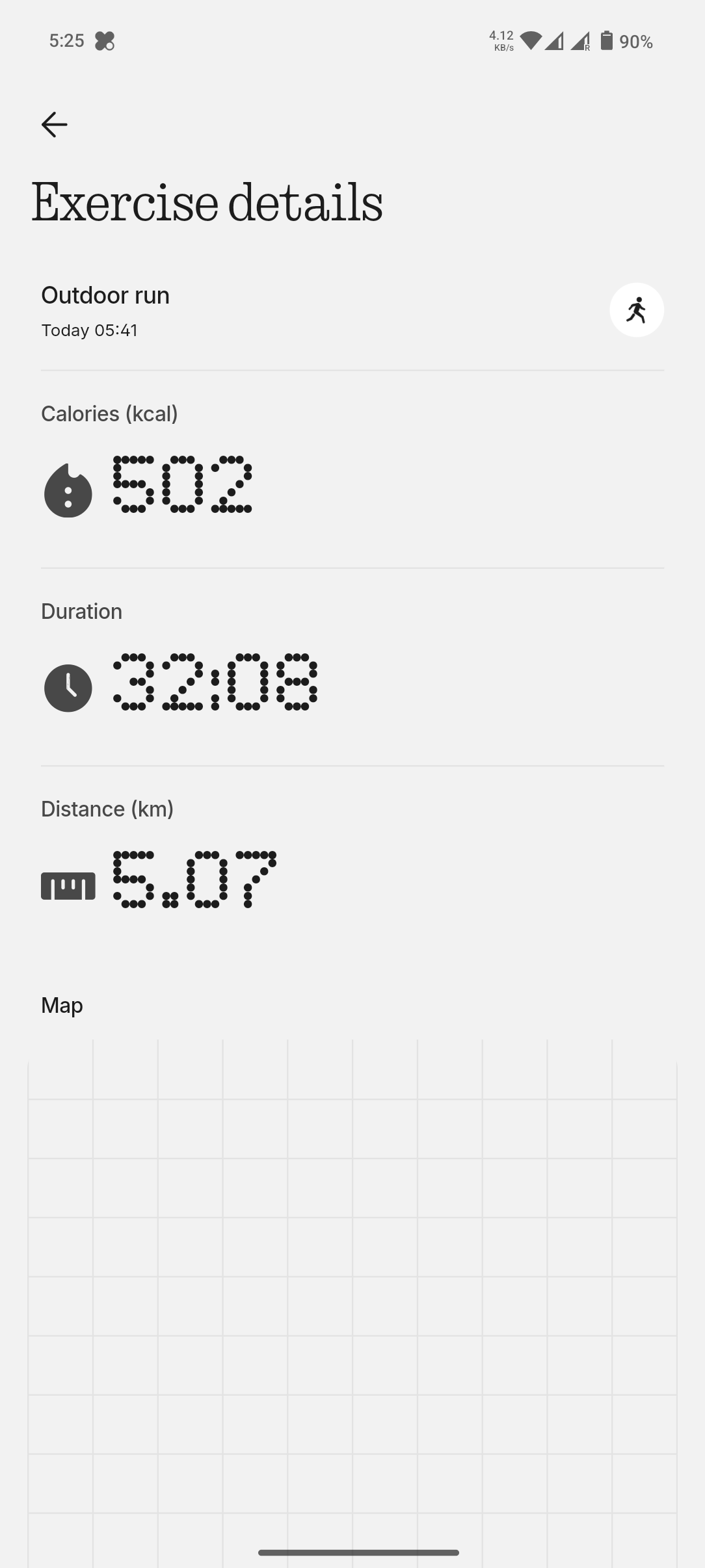Open the exercise route map

(x=352, y=1294)
